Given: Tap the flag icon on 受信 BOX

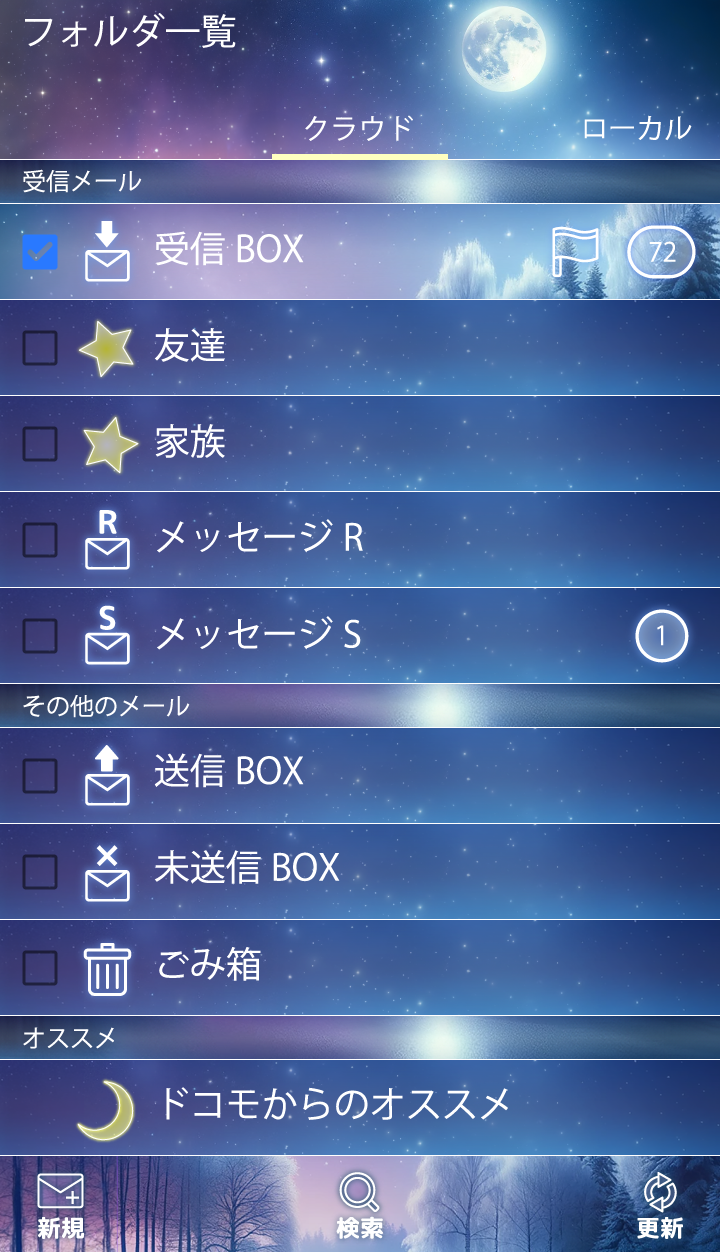Looking at the screenshot, I should 576,251.
